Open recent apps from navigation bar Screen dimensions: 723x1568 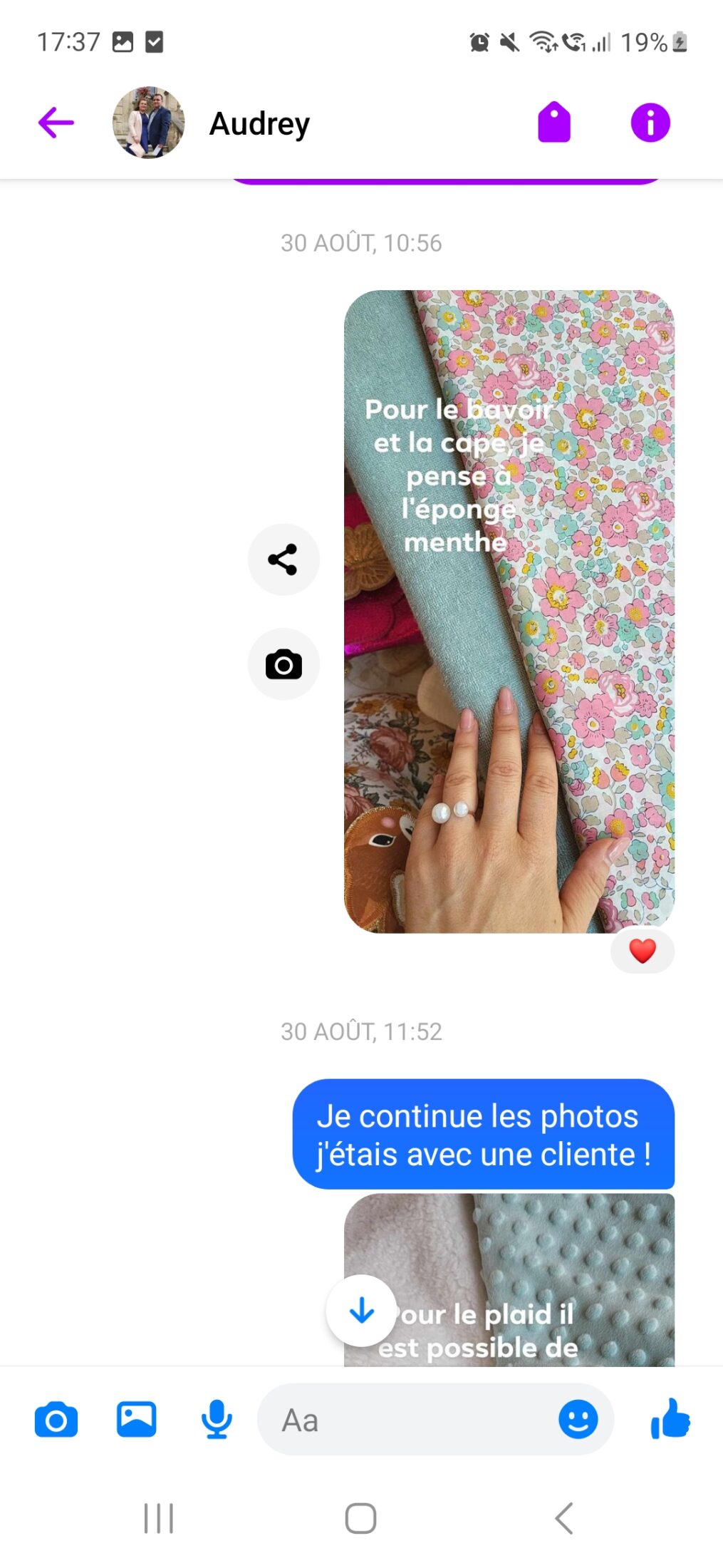pos(158,1518)
